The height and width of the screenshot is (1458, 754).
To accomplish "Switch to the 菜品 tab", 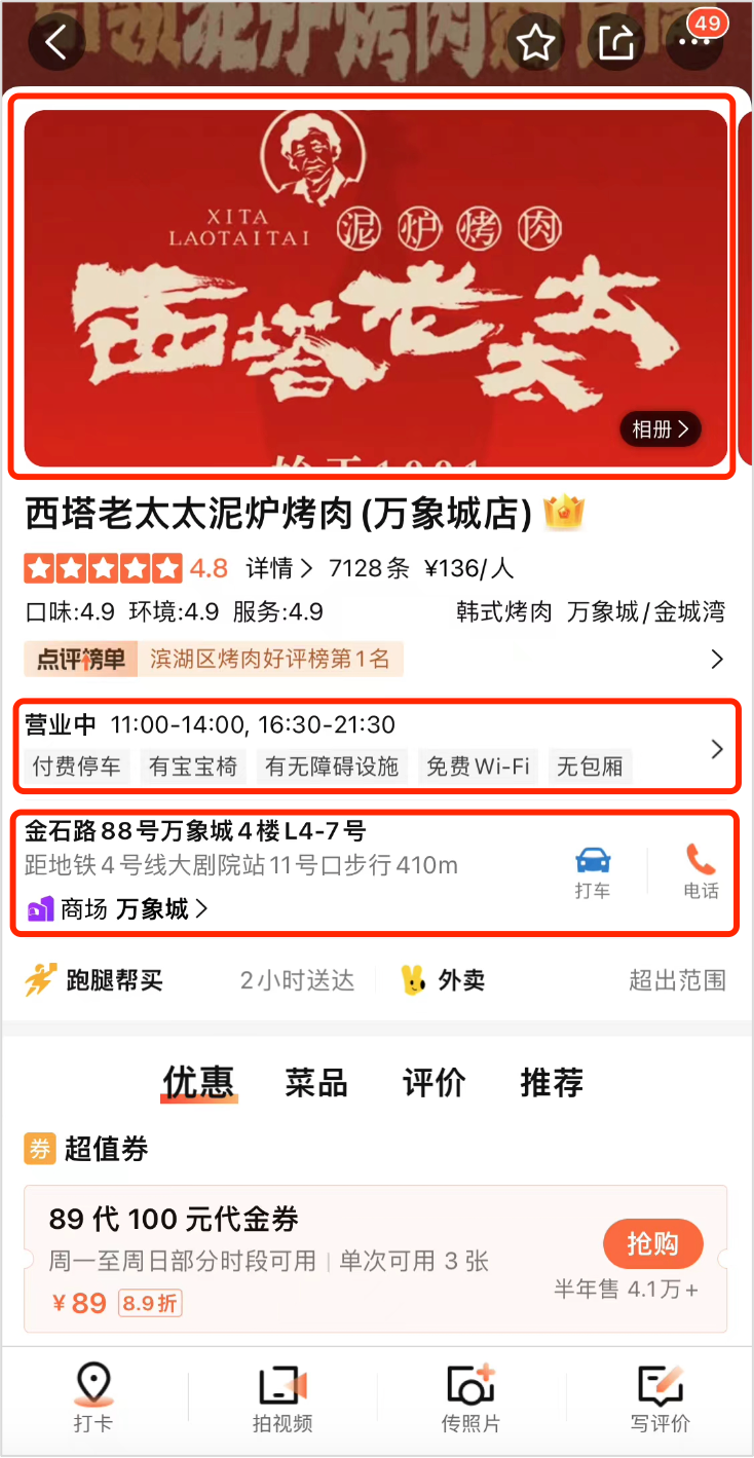I will (316, 1082).
